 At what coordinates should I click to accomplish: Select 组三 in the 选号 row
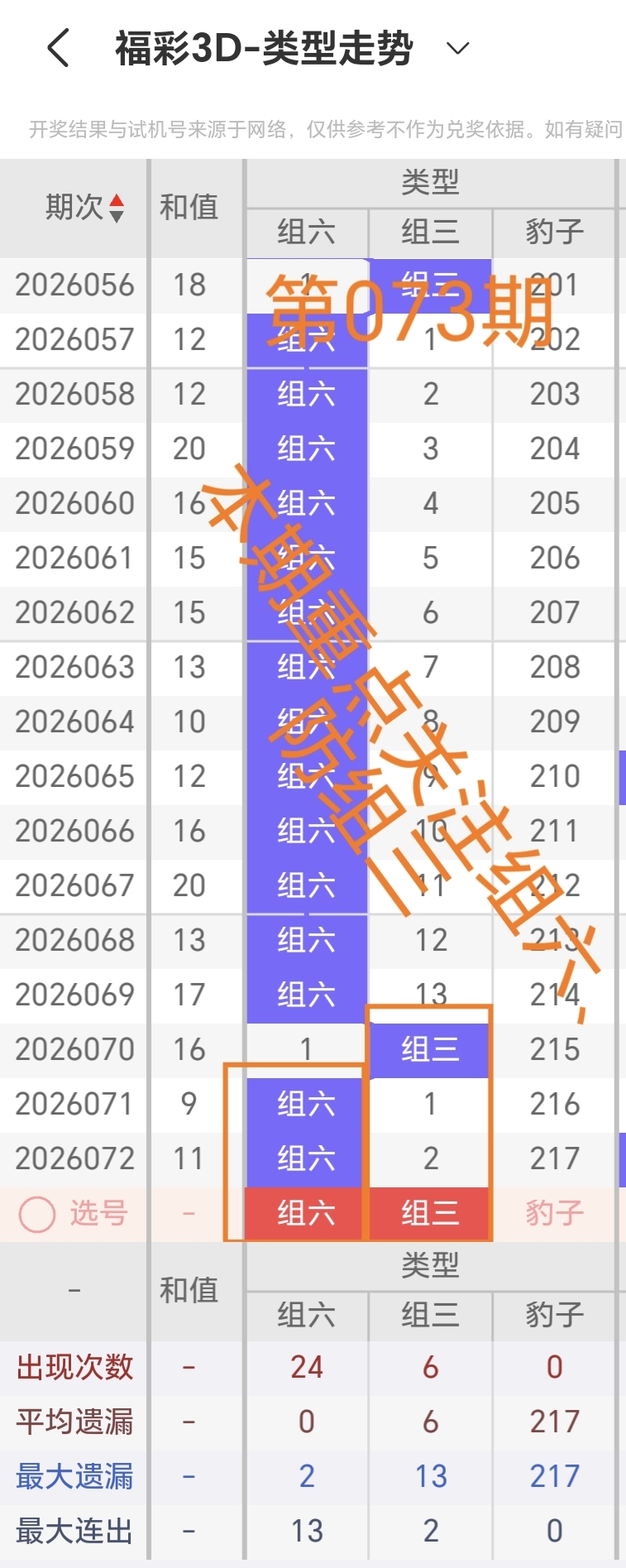(429, 1212)
